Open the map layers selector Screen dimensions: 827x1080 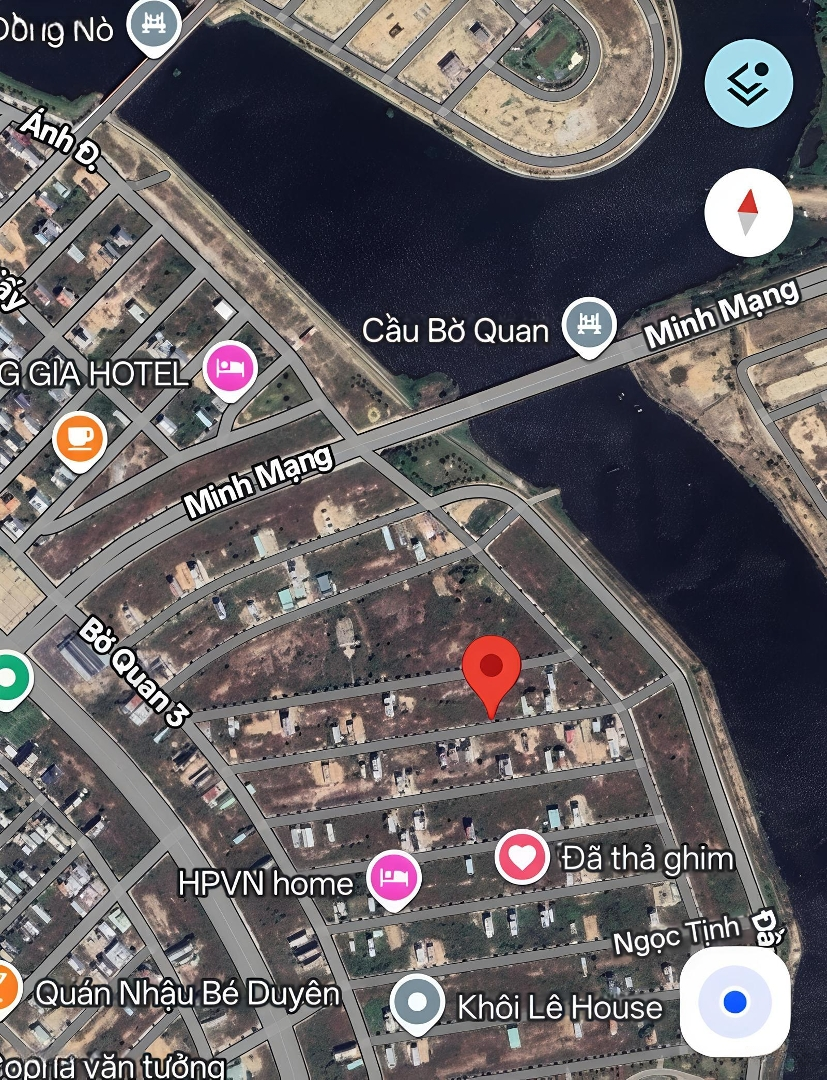point(748,82)
